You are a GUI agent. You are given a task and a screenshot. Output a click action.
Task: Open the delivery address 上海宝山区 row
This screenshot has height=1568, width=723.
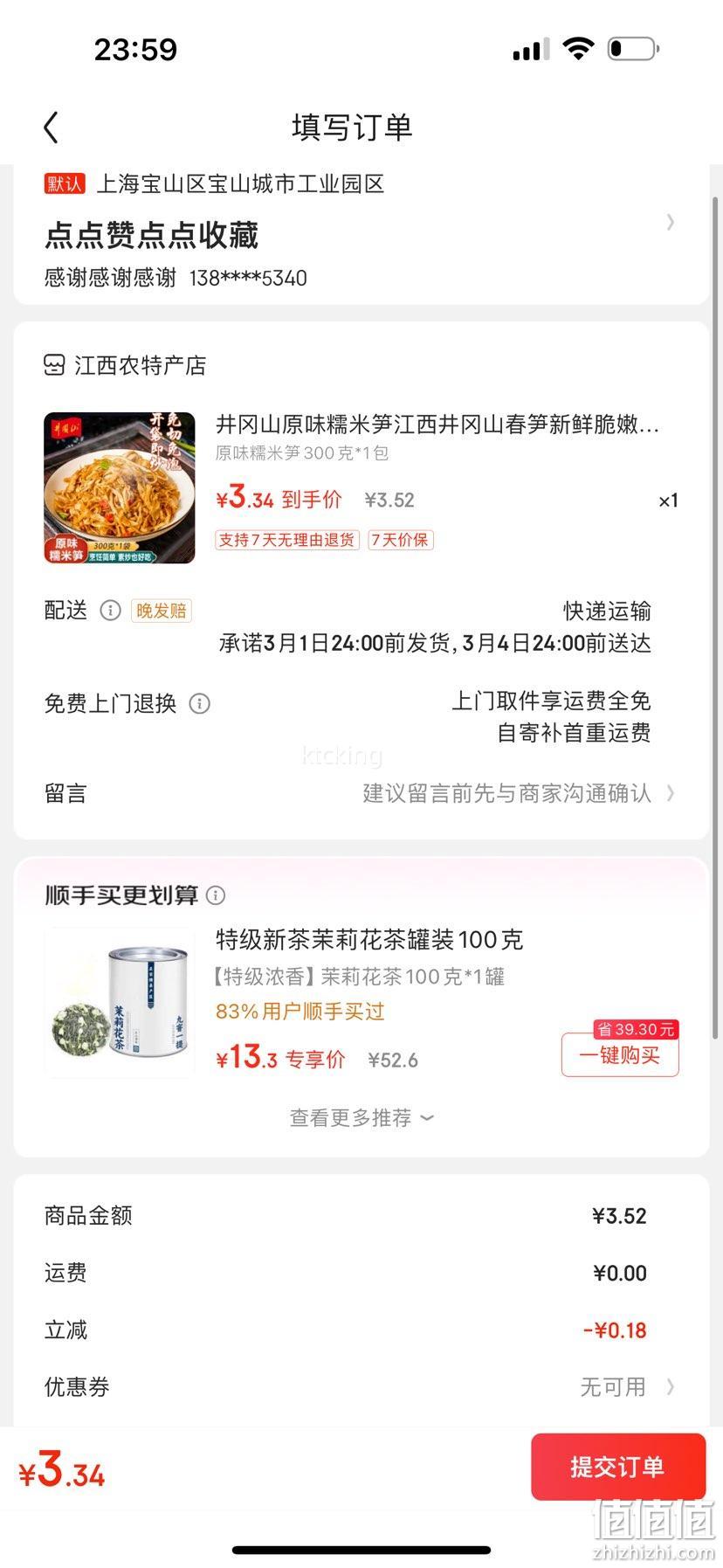(x=361, y=231)
